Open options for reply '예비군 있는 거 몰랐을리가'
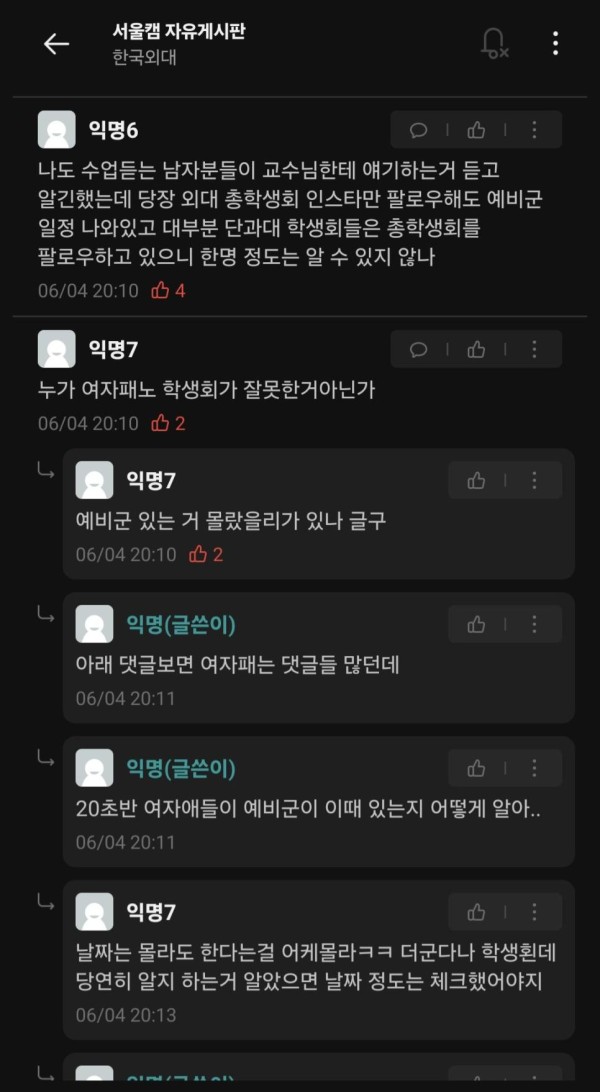The height and width of the screenshot is (1092, 600). 534,481
